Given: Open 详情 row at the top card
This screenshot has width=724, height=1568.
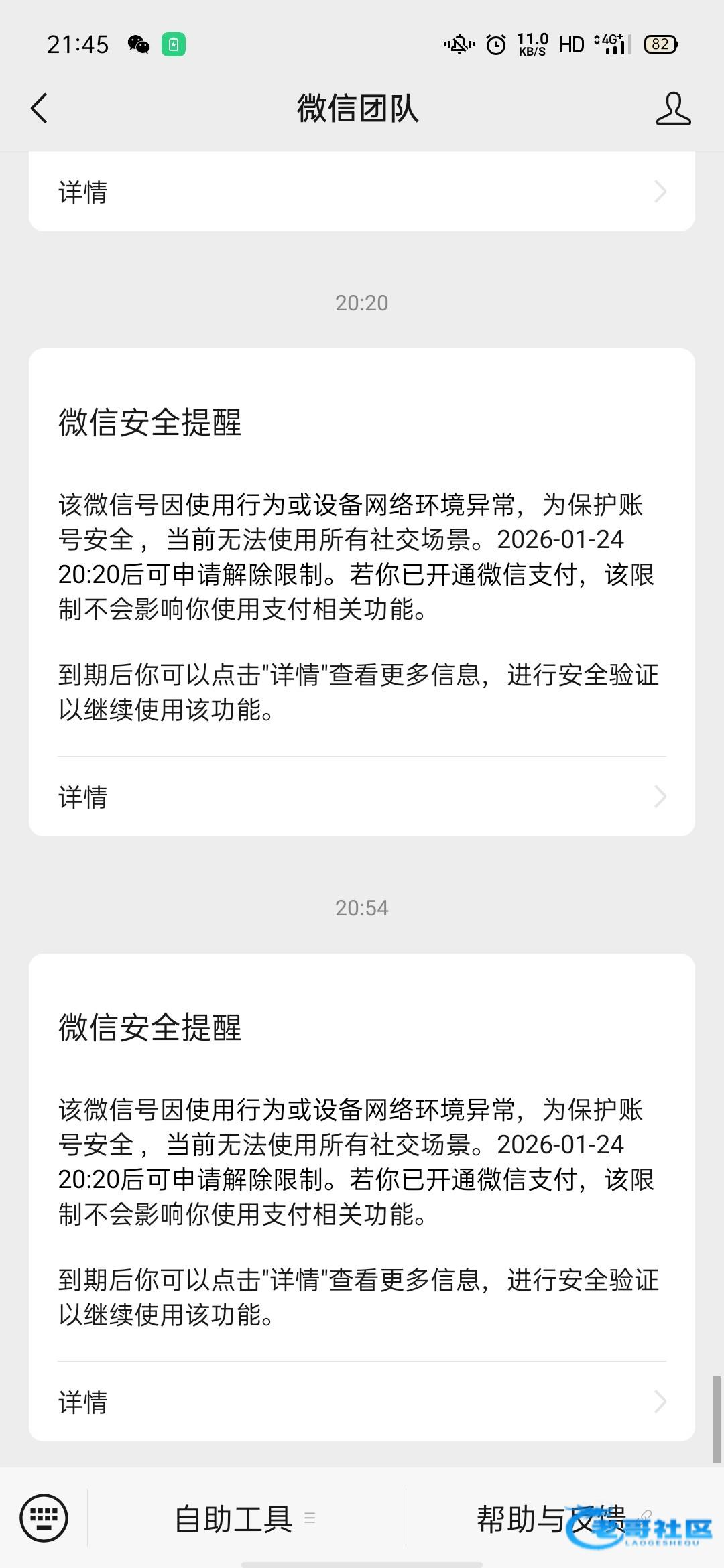Looking at the screenshot, I should (x=362, y=192).
